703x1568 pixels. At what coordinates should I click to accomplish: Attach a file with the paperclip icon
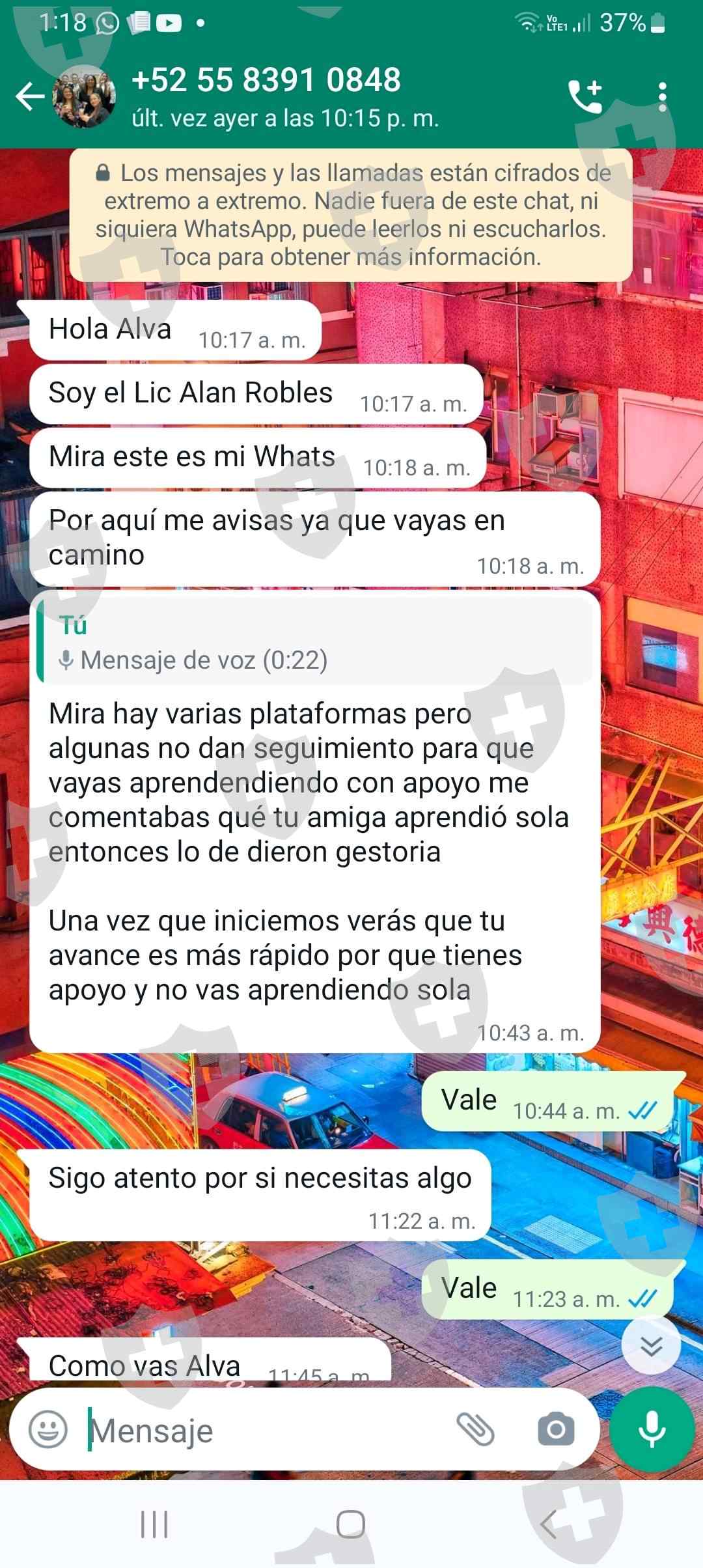[475, 1430]
